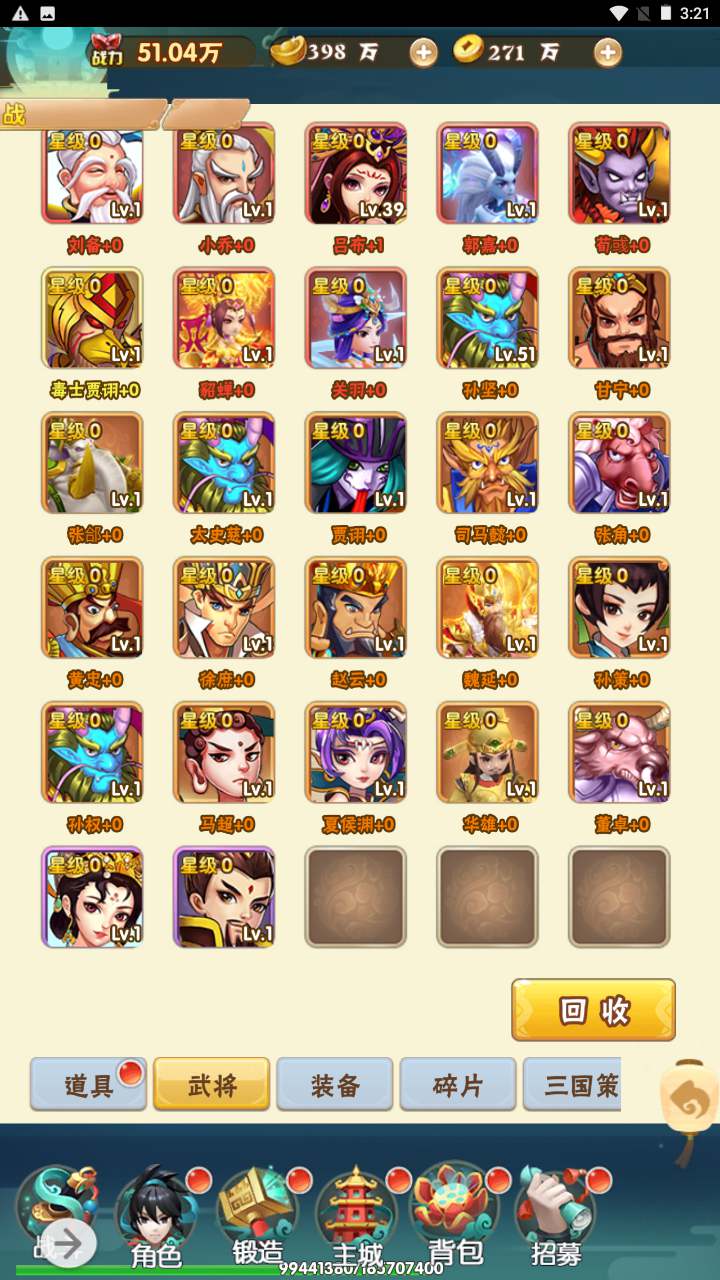Tap the 回收 recycle button

(x=593, y=1010)
